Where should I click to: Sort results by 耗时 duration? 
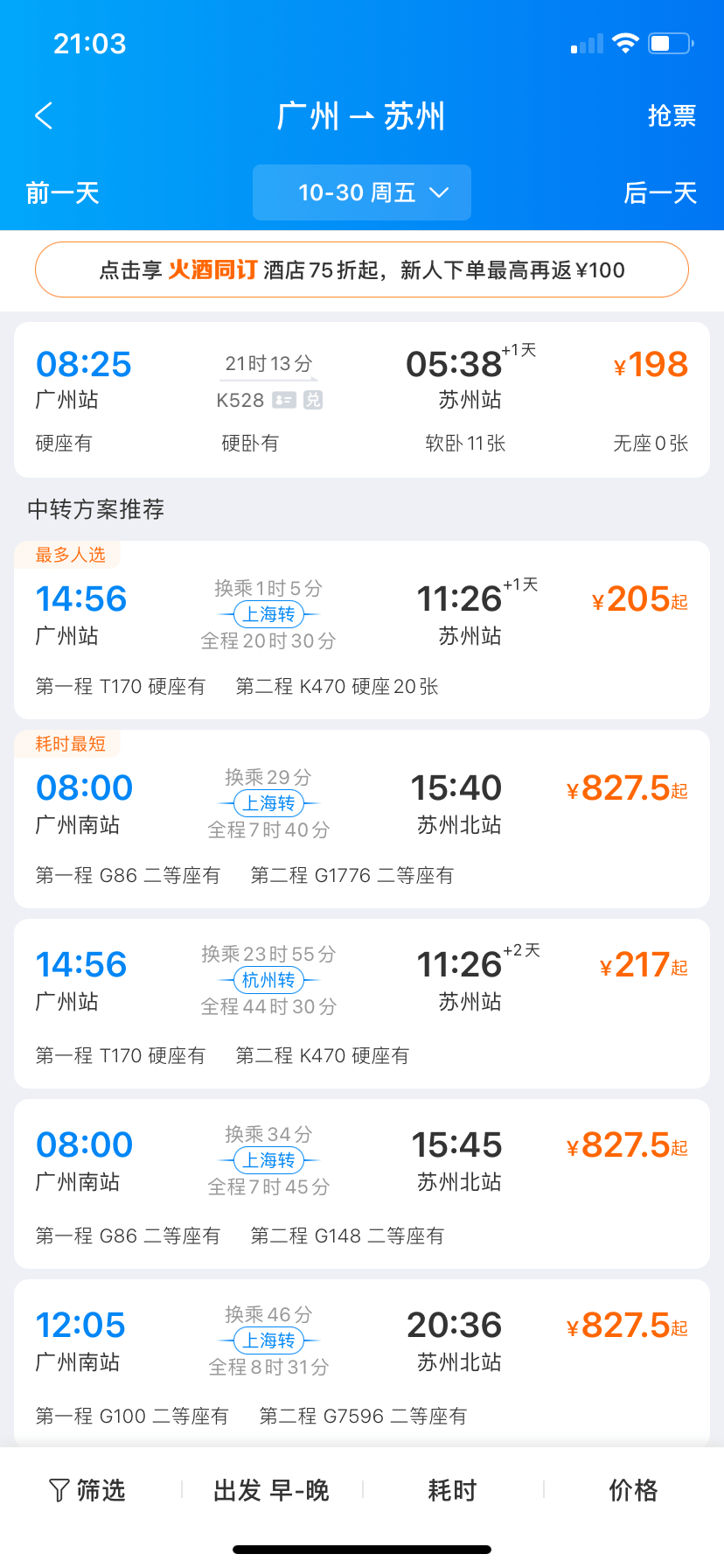(452, 1490)
